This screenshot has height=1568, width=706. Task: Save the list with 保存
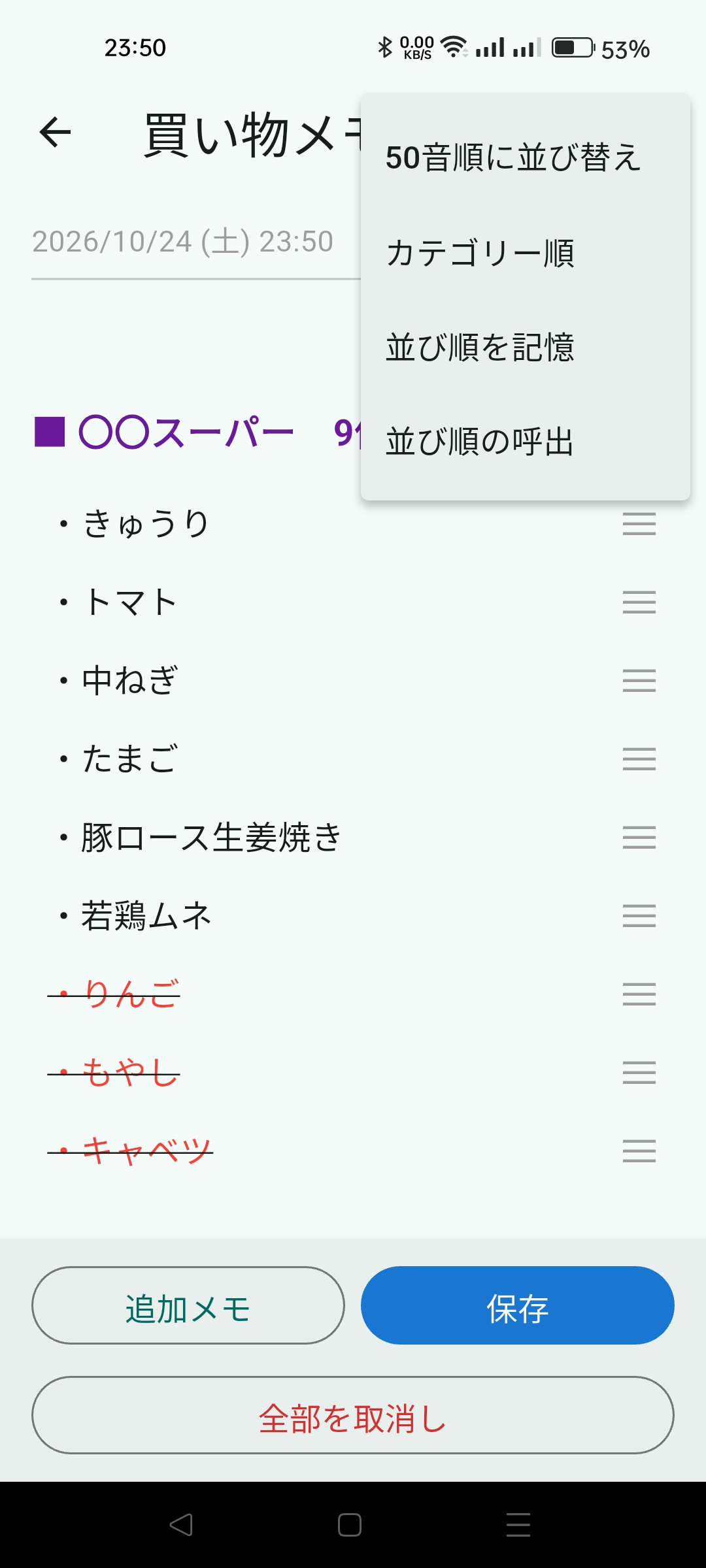point(518,1305)
